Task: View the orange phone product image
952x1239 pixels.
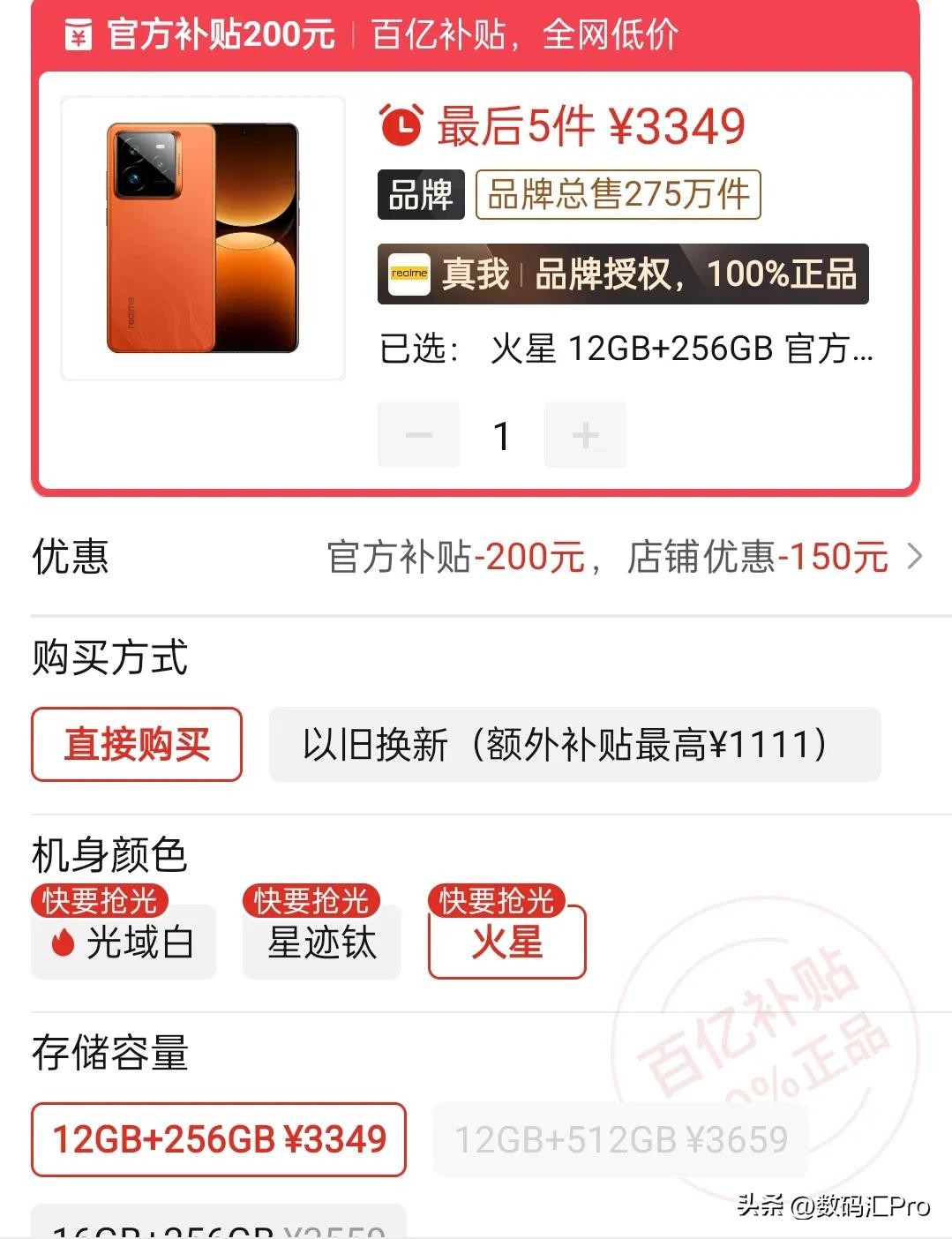Action: (x=203, y=238)
